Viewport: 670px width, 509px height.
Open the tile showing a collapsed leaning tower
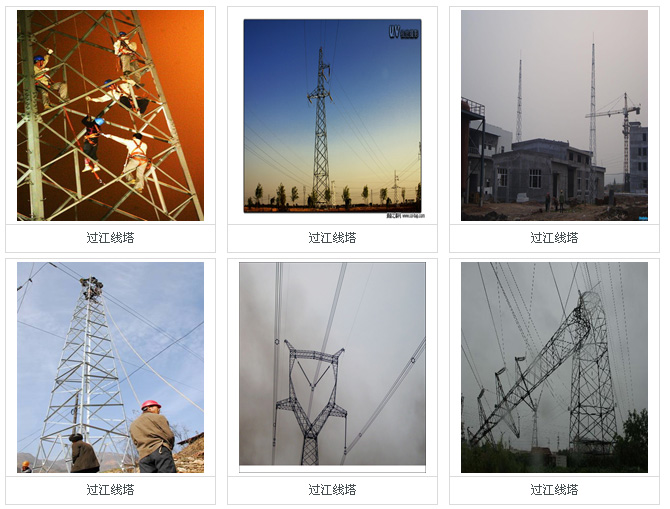[x=554, y=367]
